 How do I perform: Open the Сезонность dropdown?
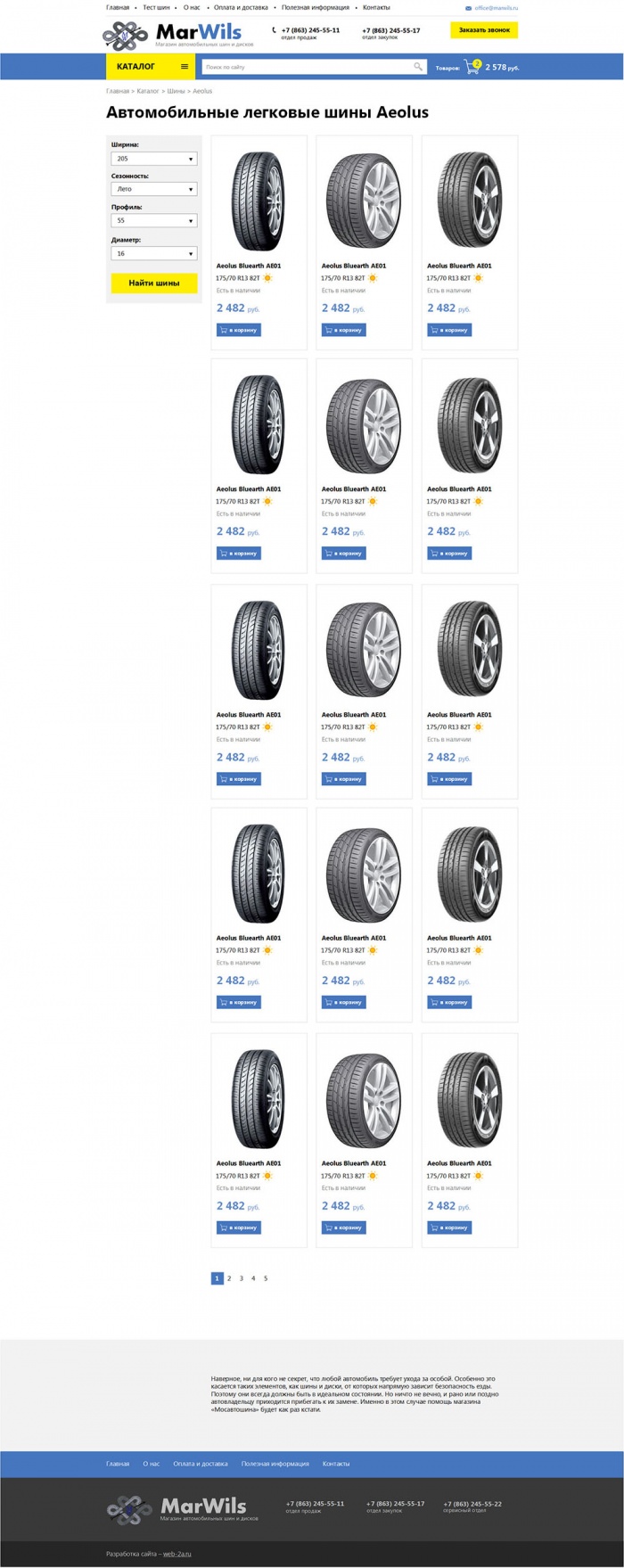(x=153, y=189)
